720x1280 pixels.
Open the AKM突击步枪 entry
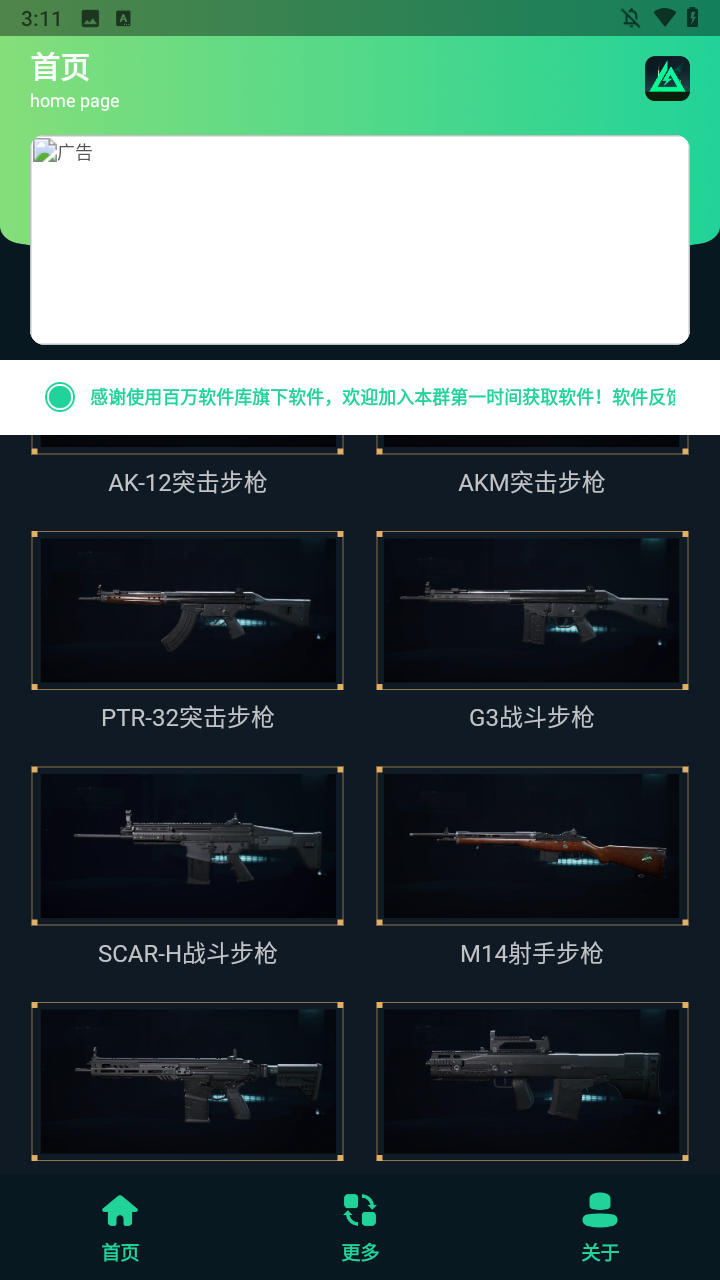coord(531,483)
